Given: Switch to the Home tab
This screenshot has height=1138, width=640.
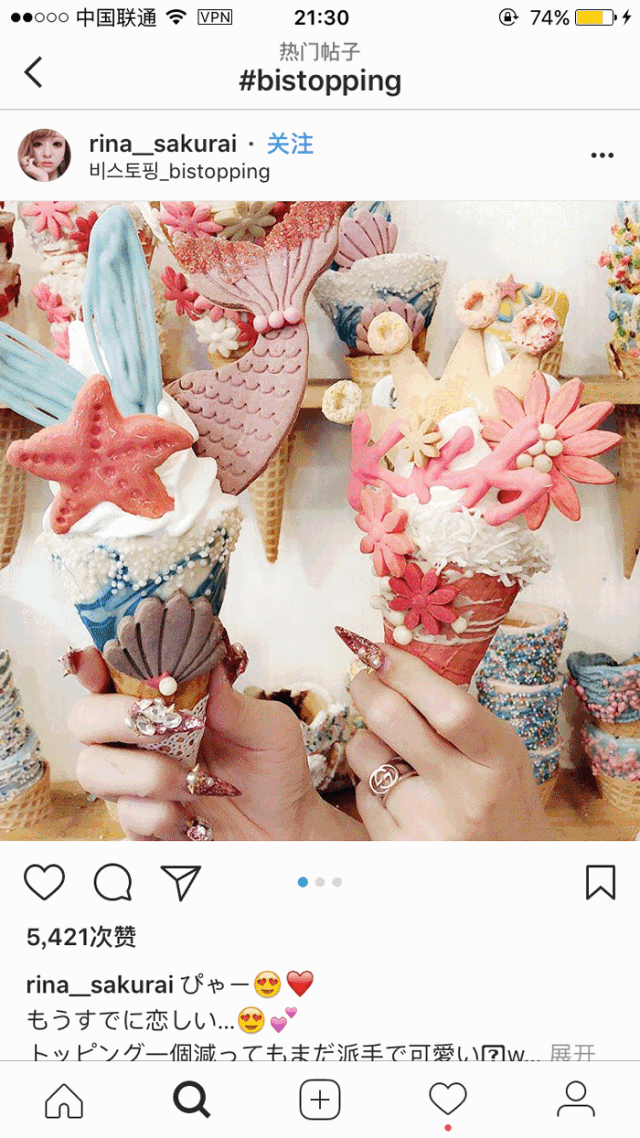Looking at the screenshot, I should (x=64, y=1100).
